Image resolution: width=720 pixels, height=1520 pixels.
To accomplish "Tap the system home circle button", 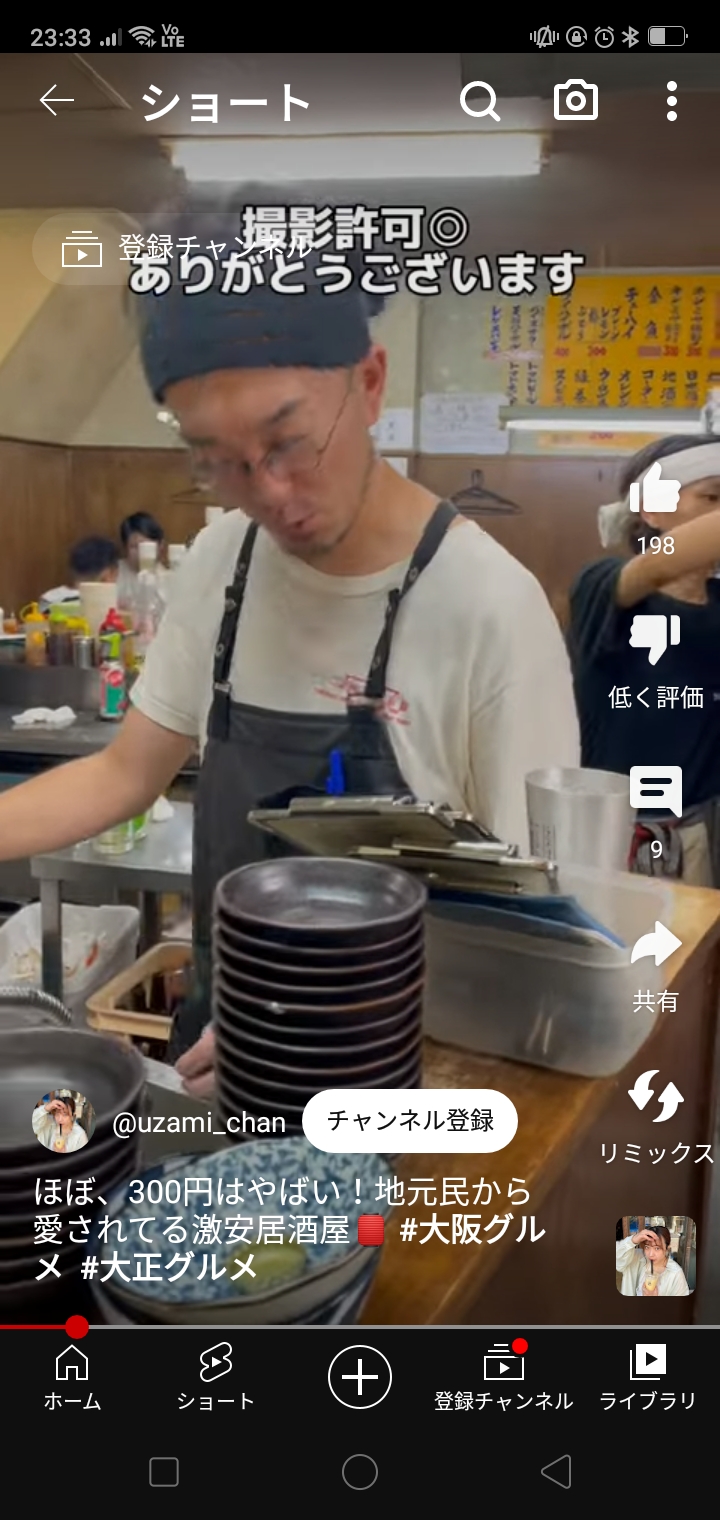I will 360,1472.
